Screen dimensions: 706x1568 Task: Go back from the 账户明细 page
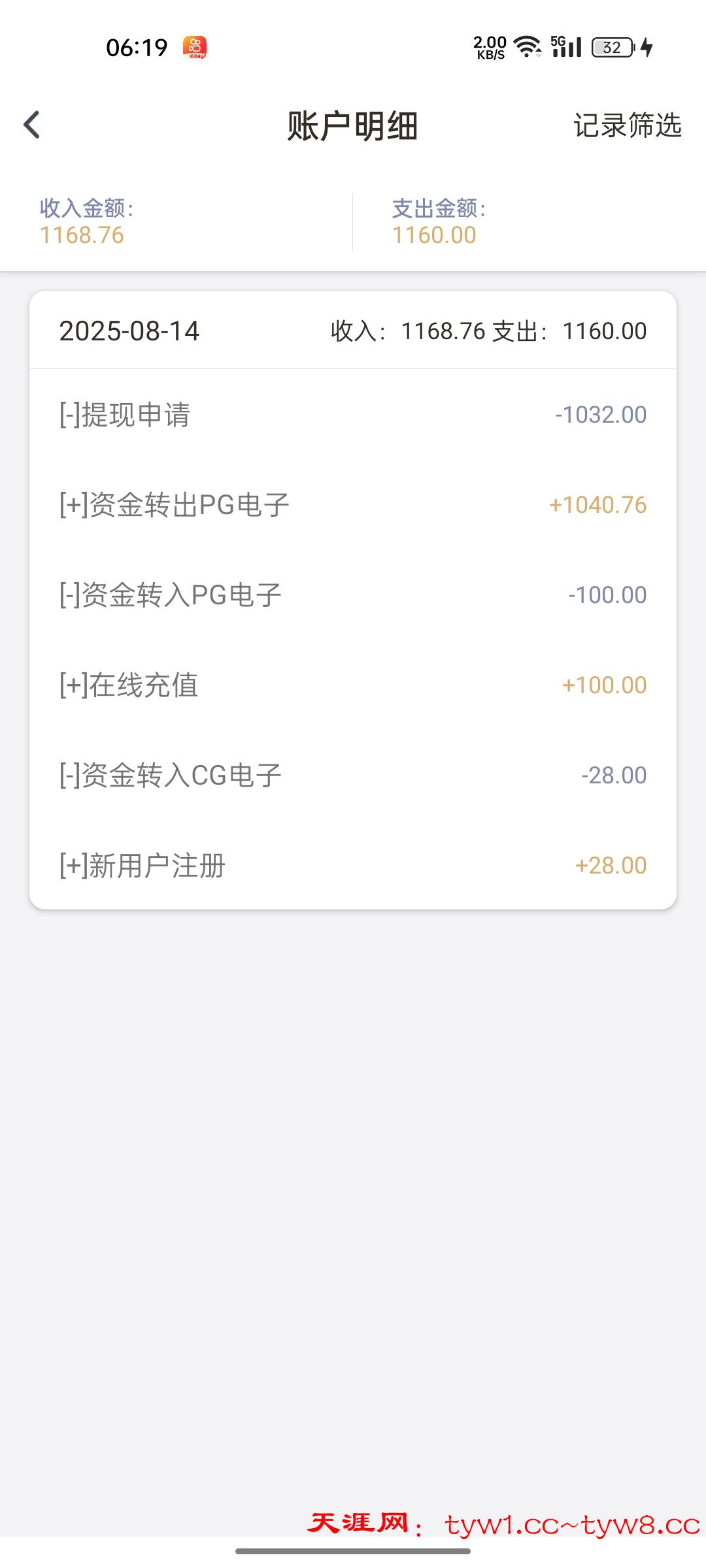[31, 125]
